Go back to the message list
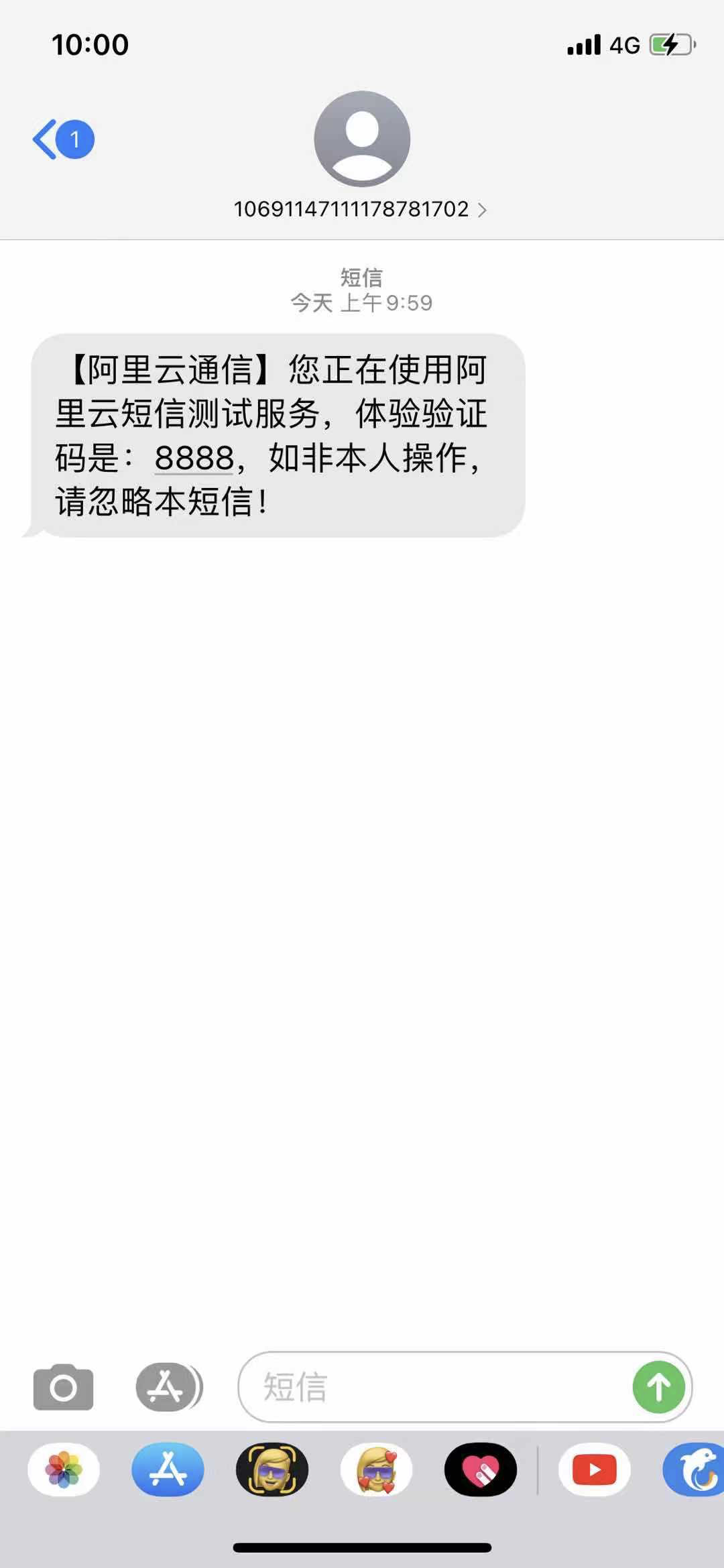 tap(64, 139)
